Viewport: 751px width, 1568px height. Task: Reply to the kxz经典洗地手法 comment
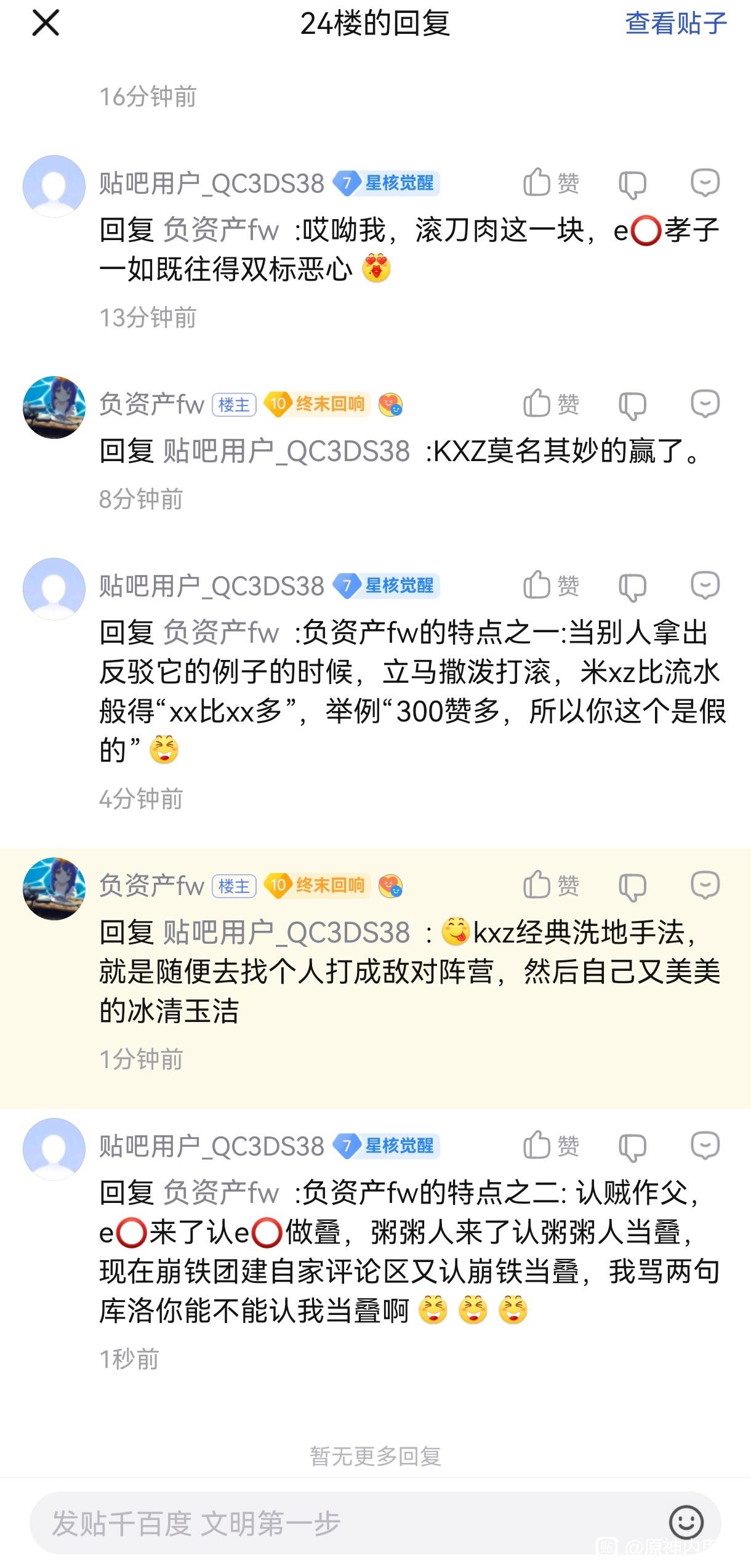[705, 885]
